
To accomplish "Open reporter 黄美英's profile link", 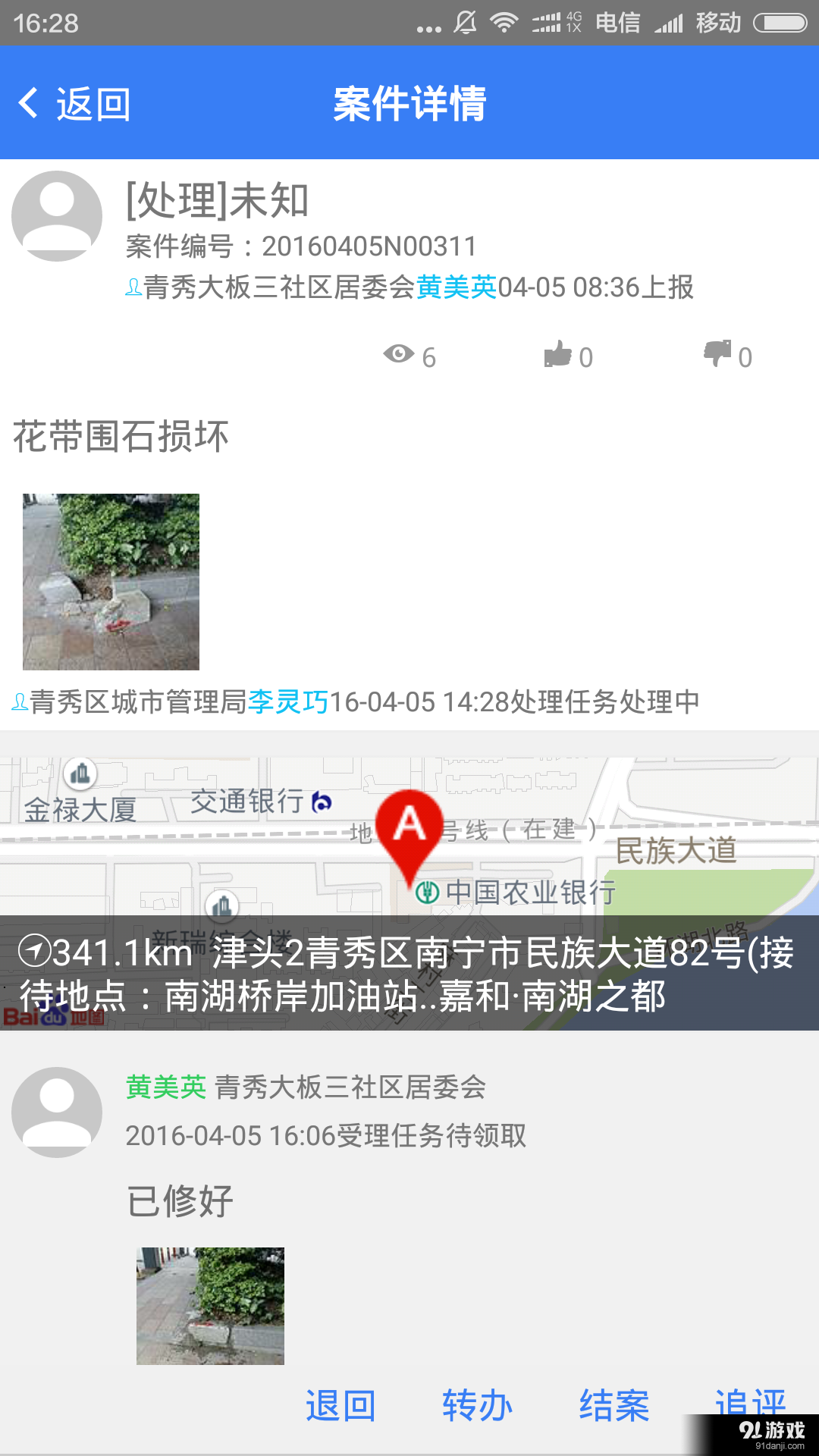I will tap(455, 287).
